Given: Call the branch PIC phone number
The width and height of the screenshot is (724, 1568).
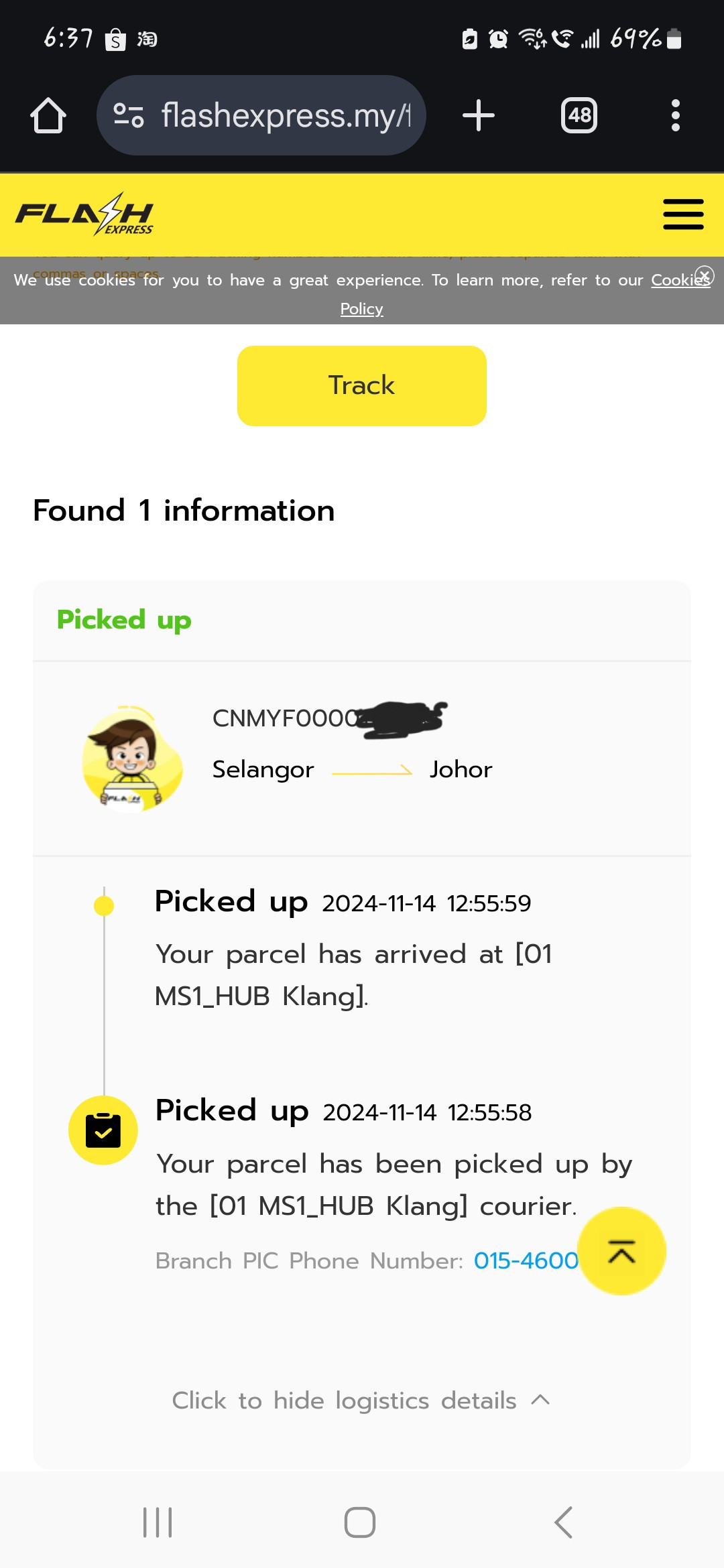Looking at the screenshot, I should click(526, 1260).
